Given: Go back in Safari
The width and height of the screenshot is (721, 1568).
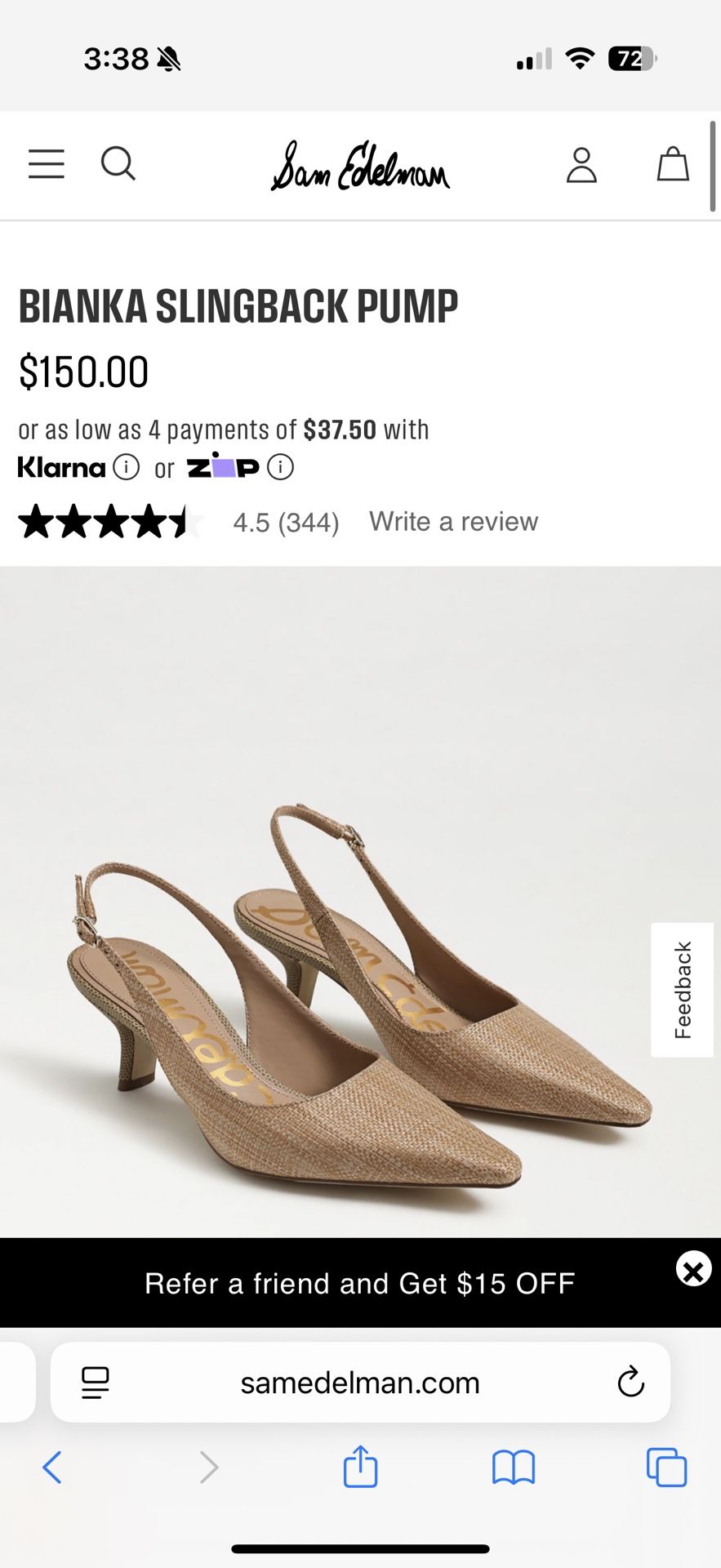Looking at the screenshot, I should [x=52, y=1468].
